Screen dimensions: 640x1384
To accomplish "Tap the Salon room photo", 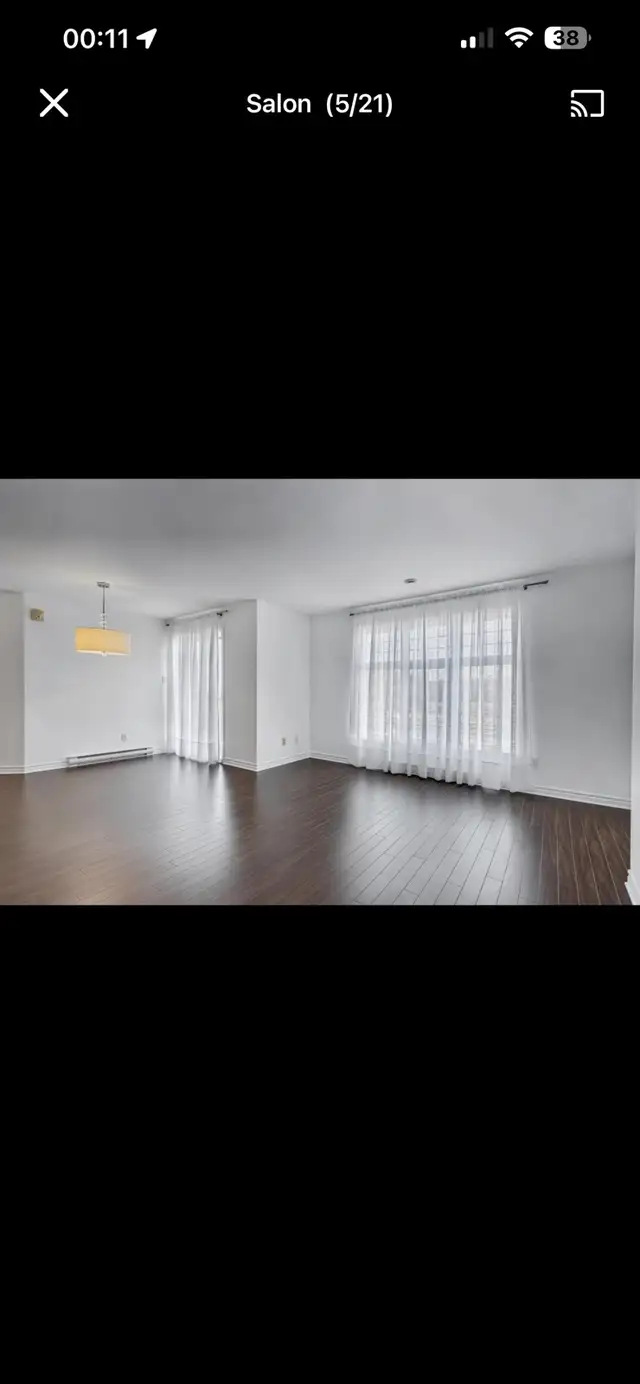I will click(320, 692).
